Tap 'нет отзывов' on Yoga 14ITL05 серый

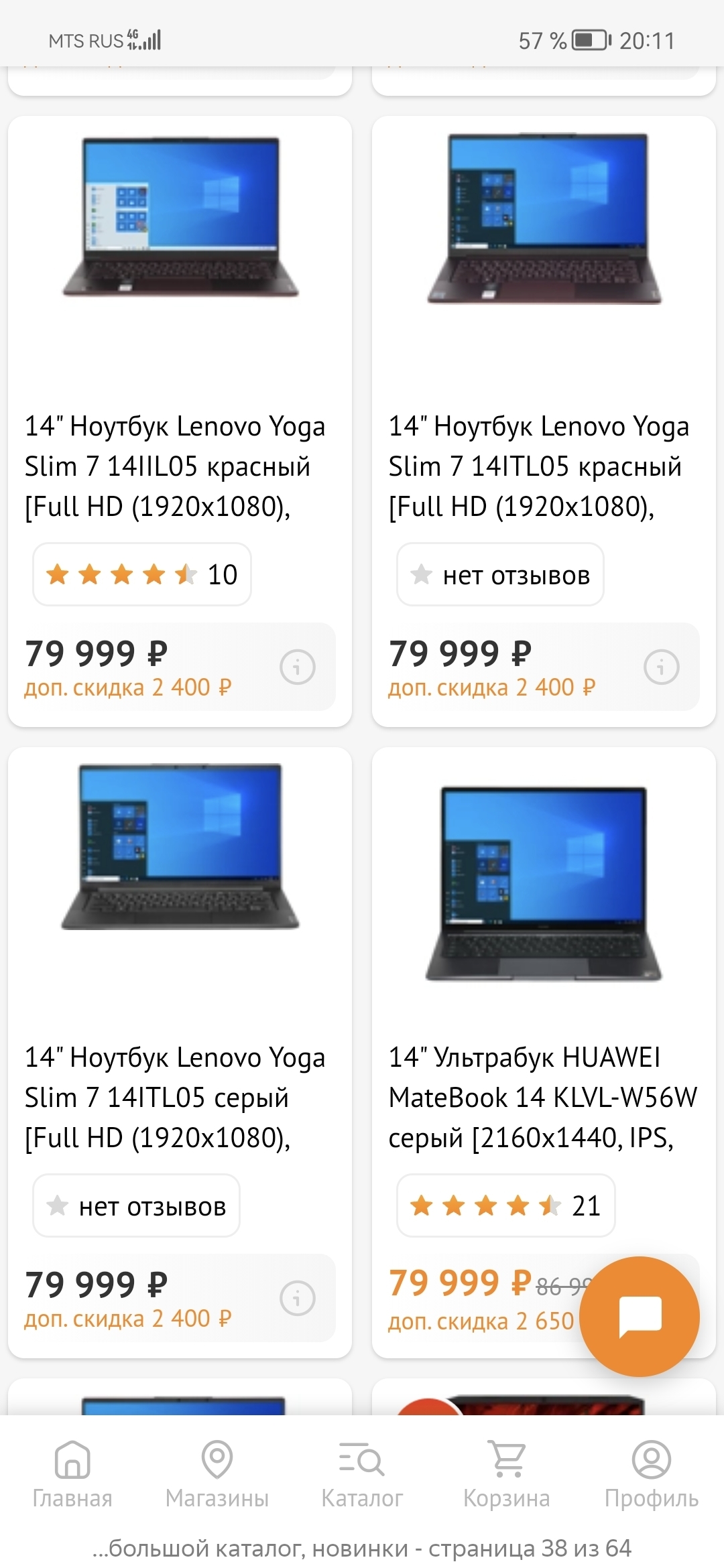pos(136,1206)
